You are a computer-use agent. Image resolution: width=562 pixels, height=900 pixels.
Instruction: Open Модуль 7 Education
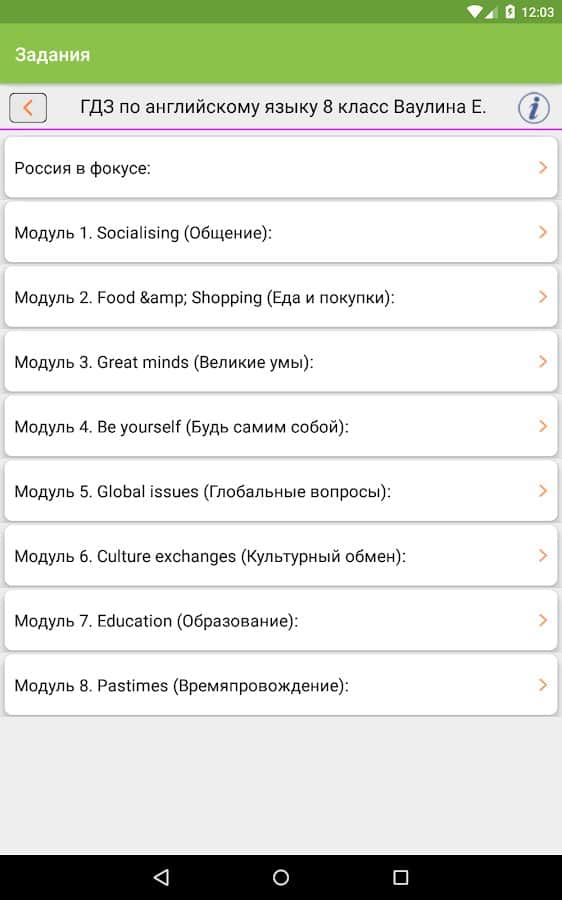point(281,620)
